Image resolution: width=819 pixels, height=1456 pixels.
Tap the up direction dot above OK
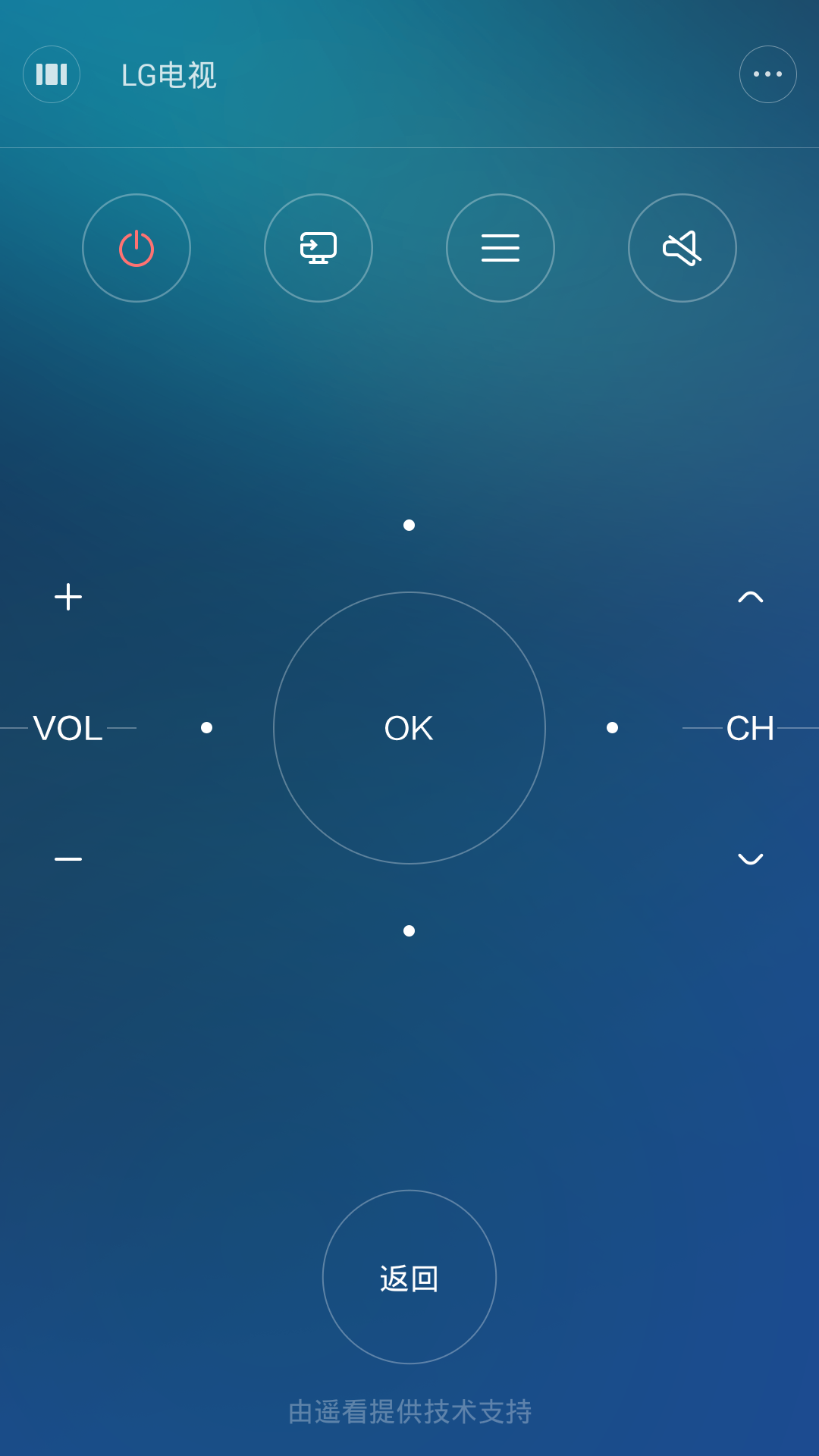409,525
